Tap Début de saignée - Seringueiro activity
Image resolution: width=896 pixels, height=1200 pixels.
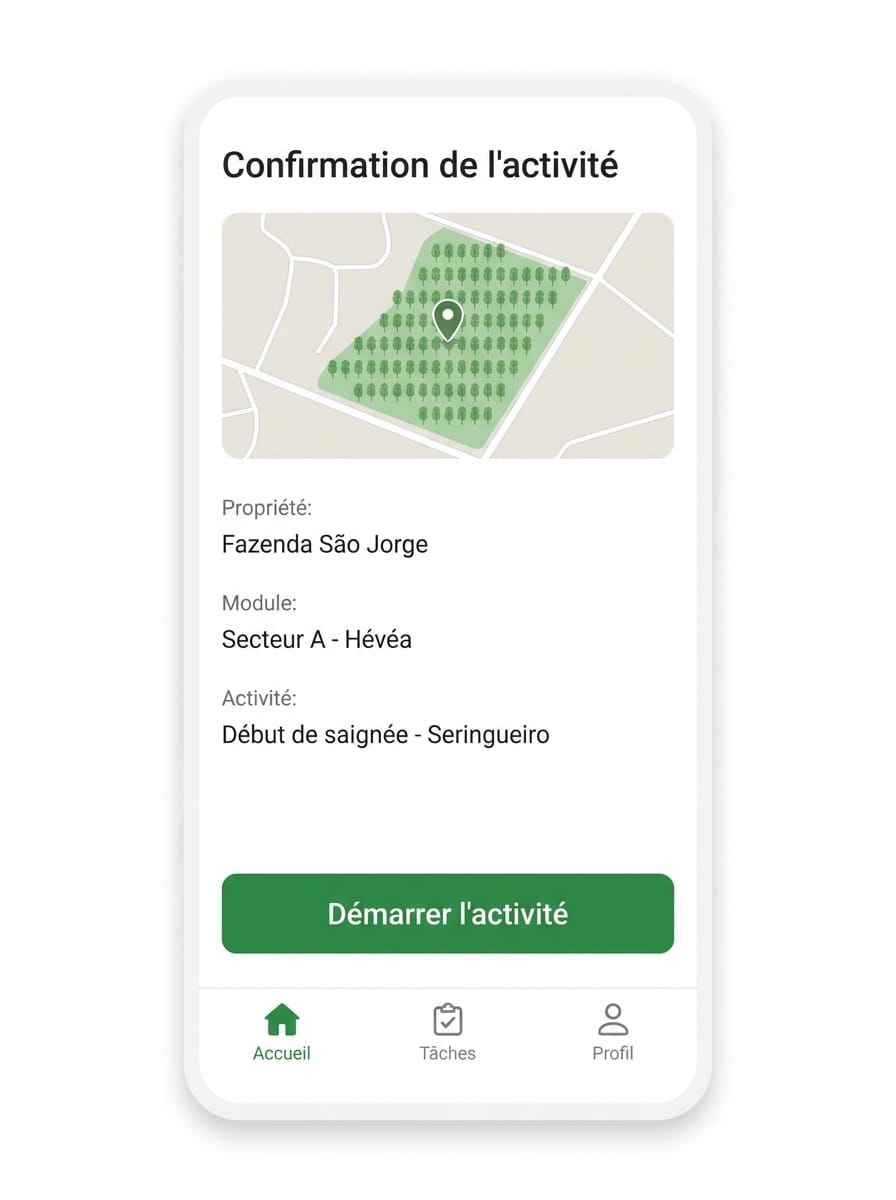386,734
